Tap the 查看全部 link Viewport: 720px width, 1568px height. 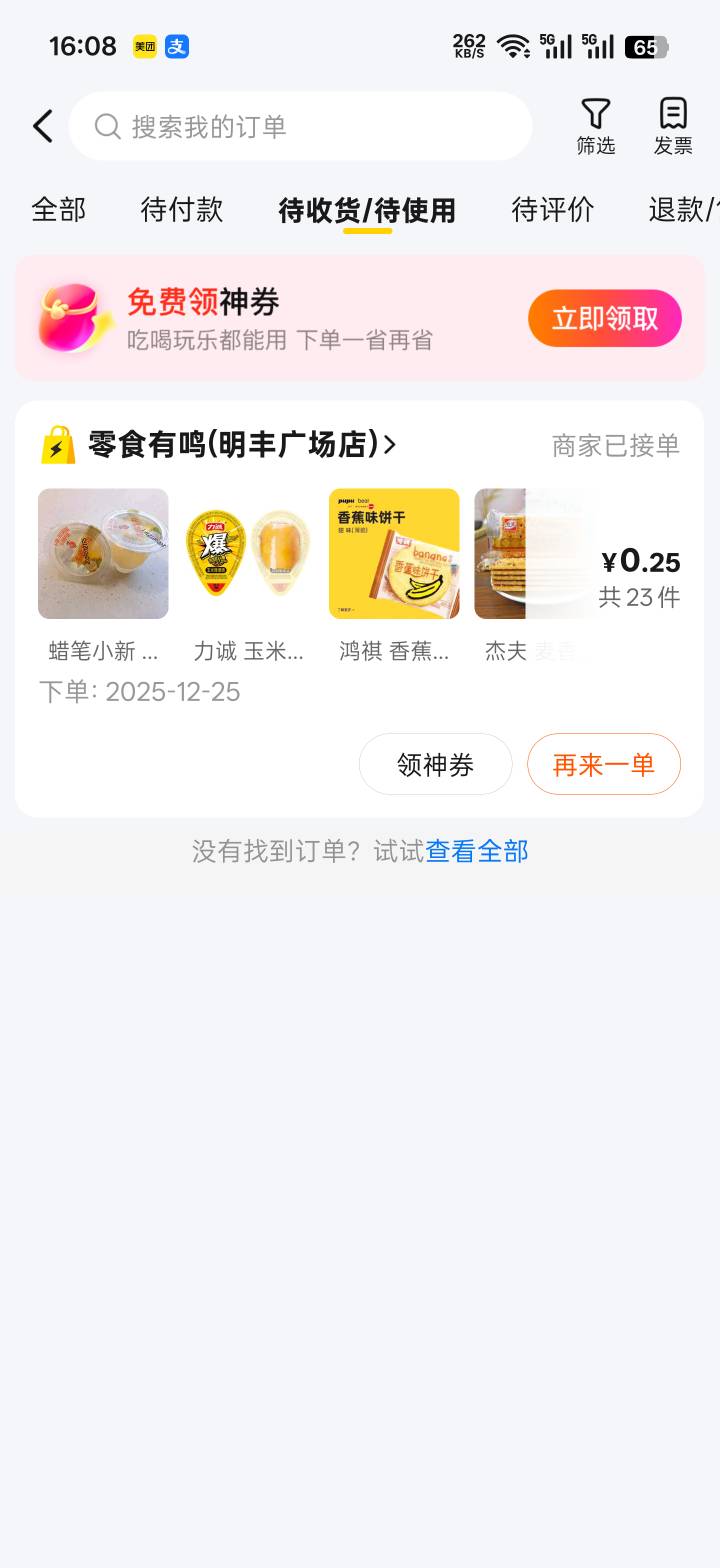point(477,851)
